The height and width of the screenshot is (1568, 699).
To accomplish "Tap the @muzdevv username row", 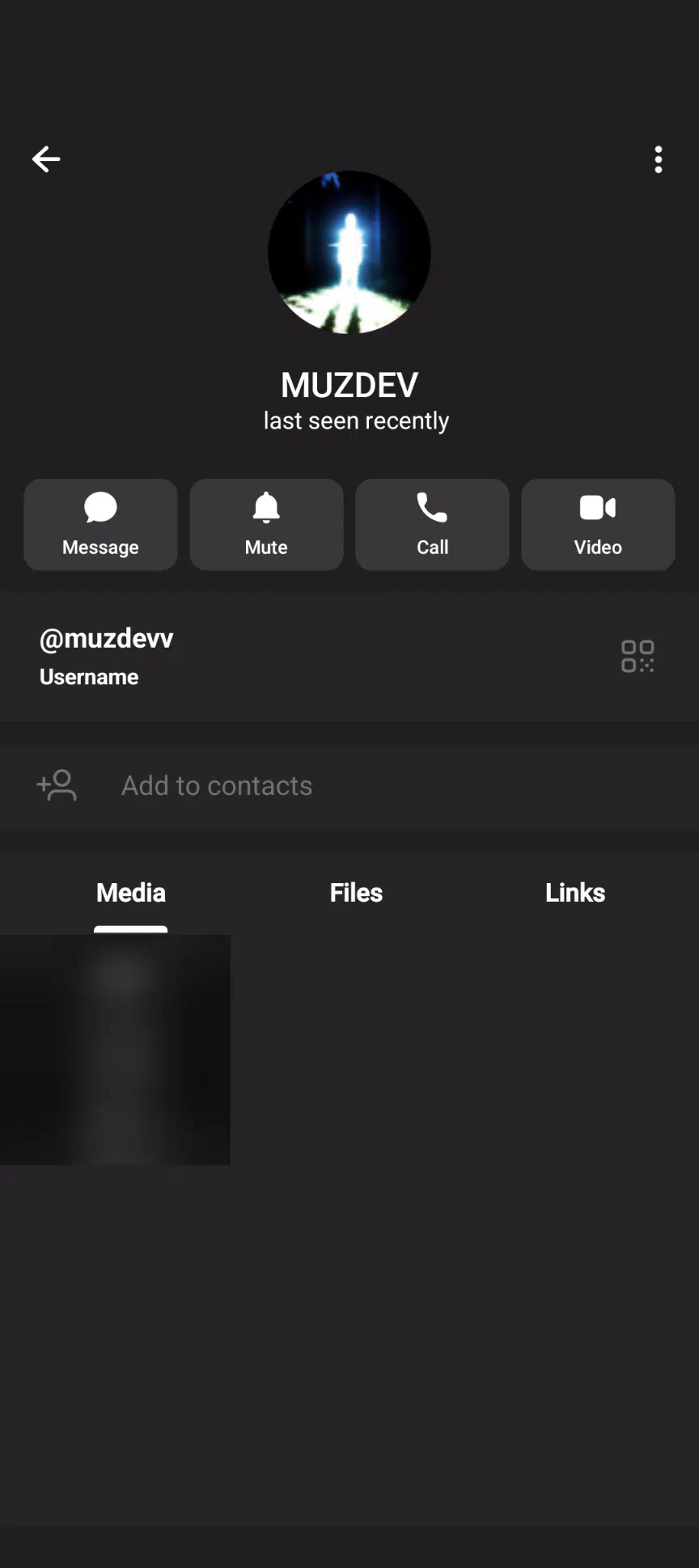I will (x=243, y=656).
